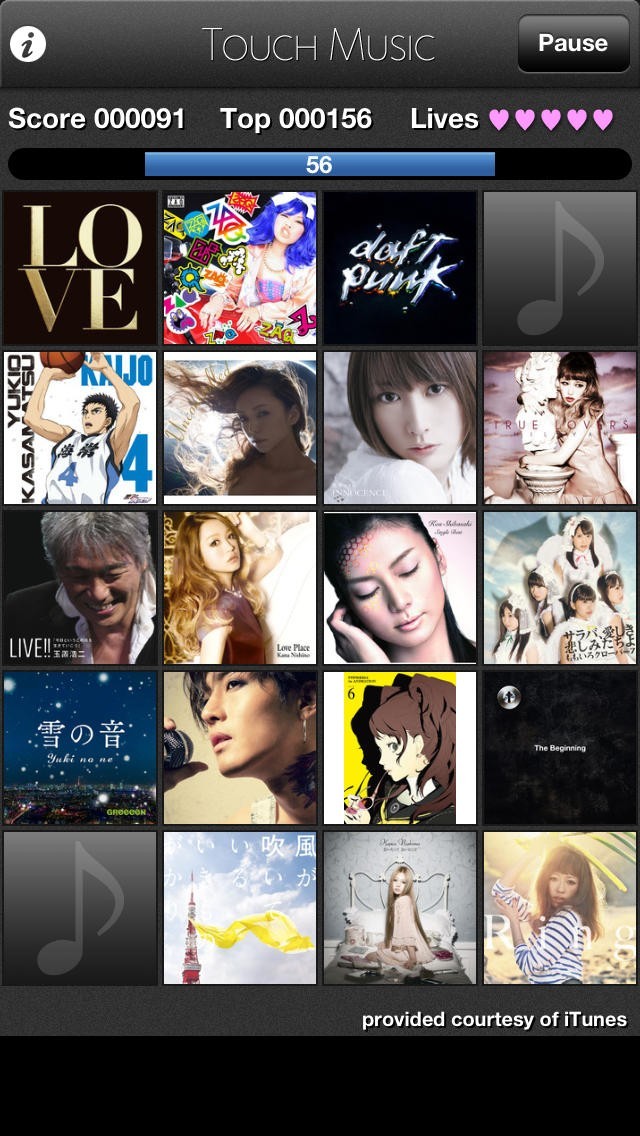Tap the yellow anime girl cover
The height and width of the screenshot is (1136, 640).
tap(400, 748)
